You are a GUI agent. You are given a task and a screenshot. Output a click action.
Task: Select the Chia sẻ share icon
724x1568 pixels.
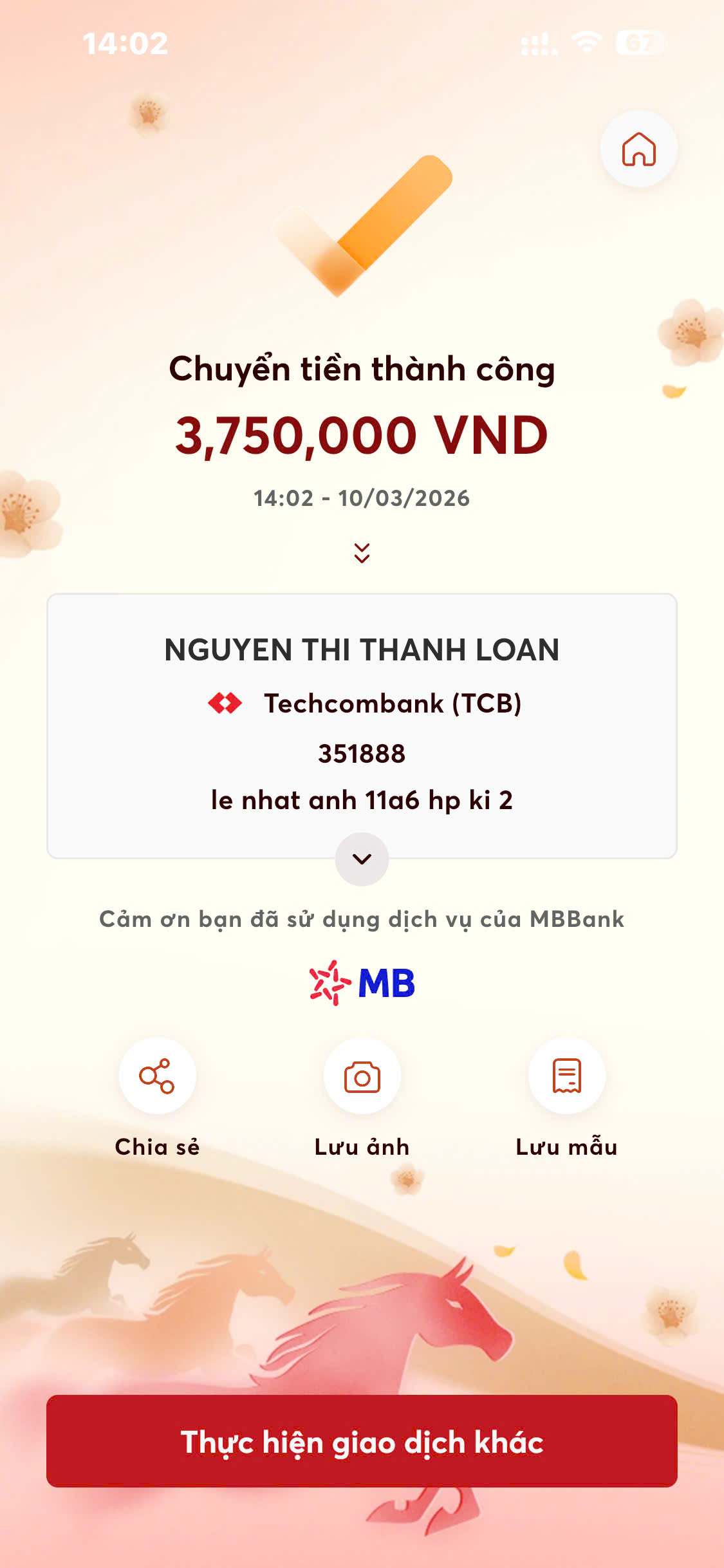(156, 1075)
